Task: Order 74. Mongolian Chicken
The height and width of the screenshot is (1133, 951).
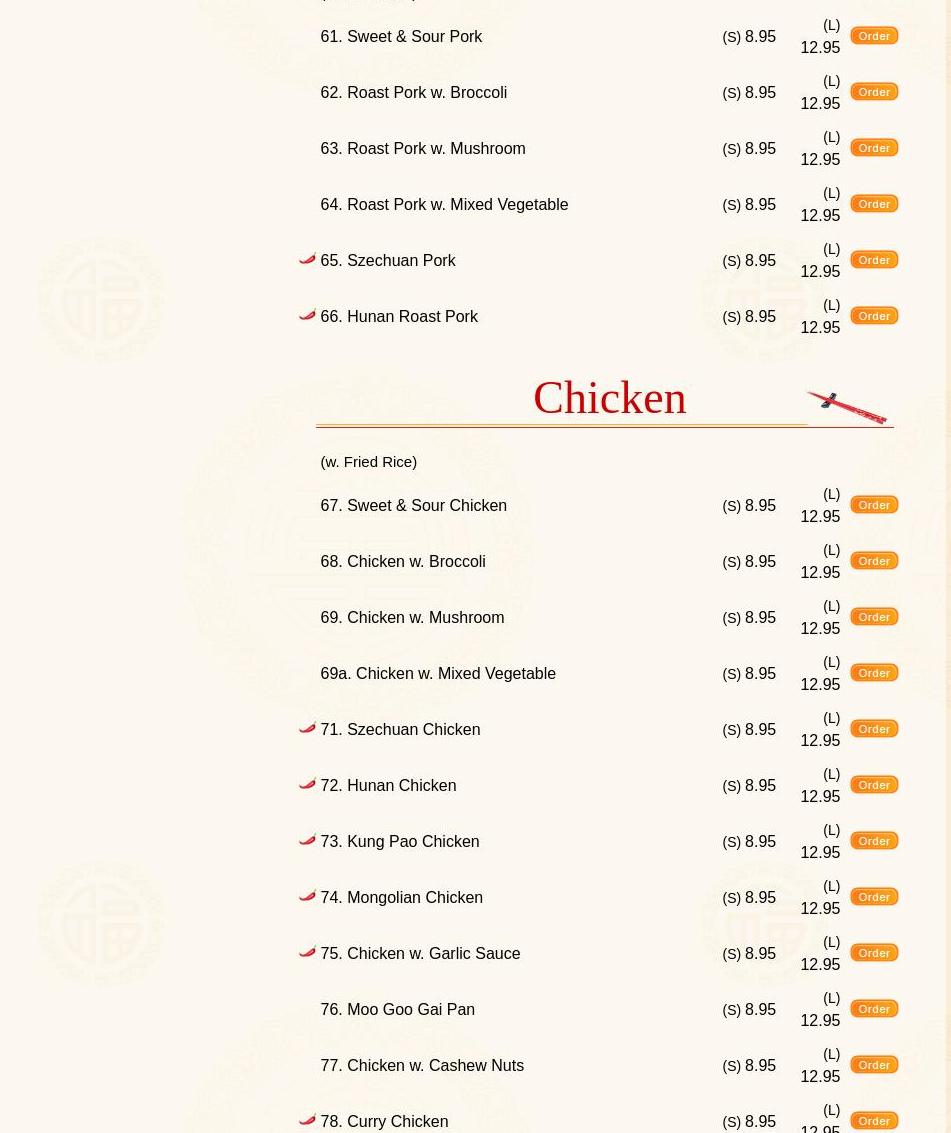Action: pyautogui.click(x=874, y=897)
